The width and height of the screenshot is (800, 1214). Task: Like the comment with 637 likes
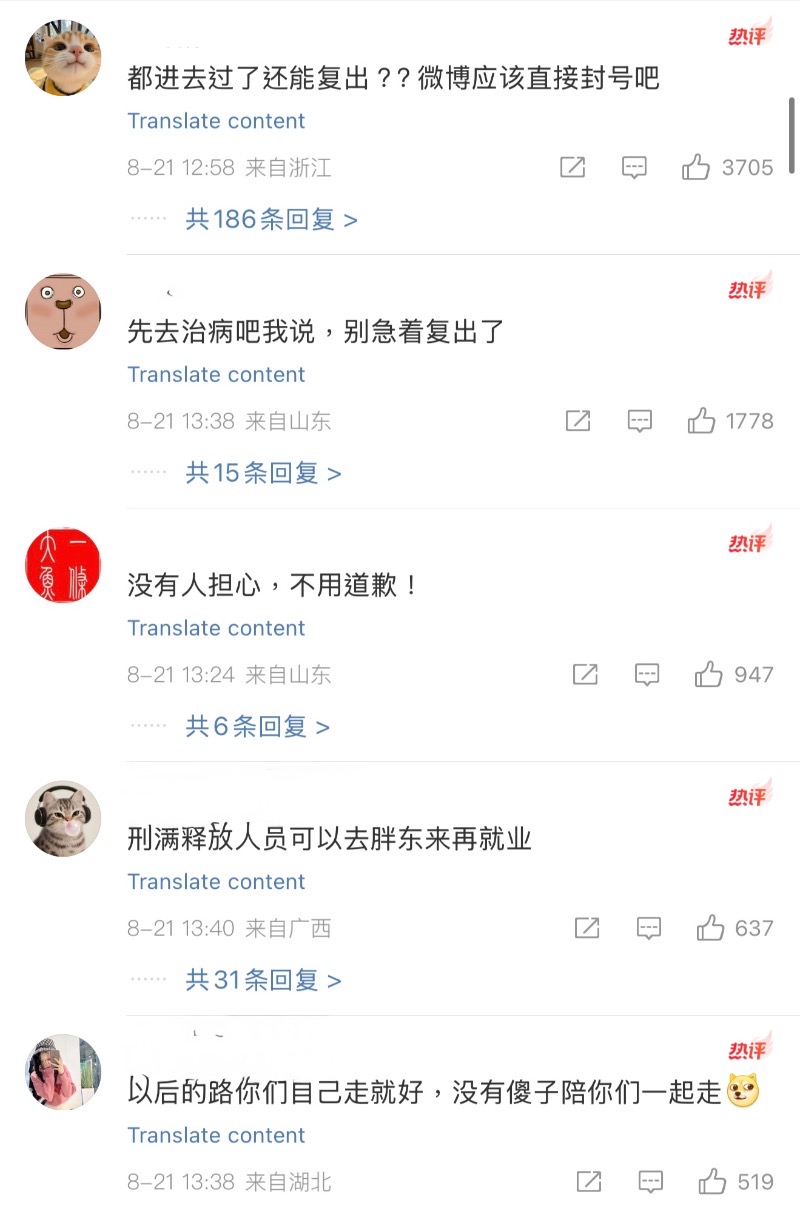click(710, 928)
